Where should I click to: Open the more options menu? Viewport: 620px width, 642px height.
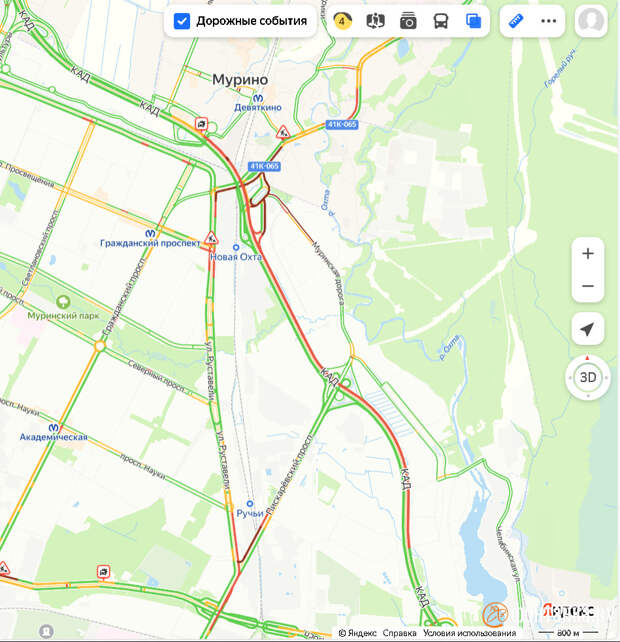548,21
